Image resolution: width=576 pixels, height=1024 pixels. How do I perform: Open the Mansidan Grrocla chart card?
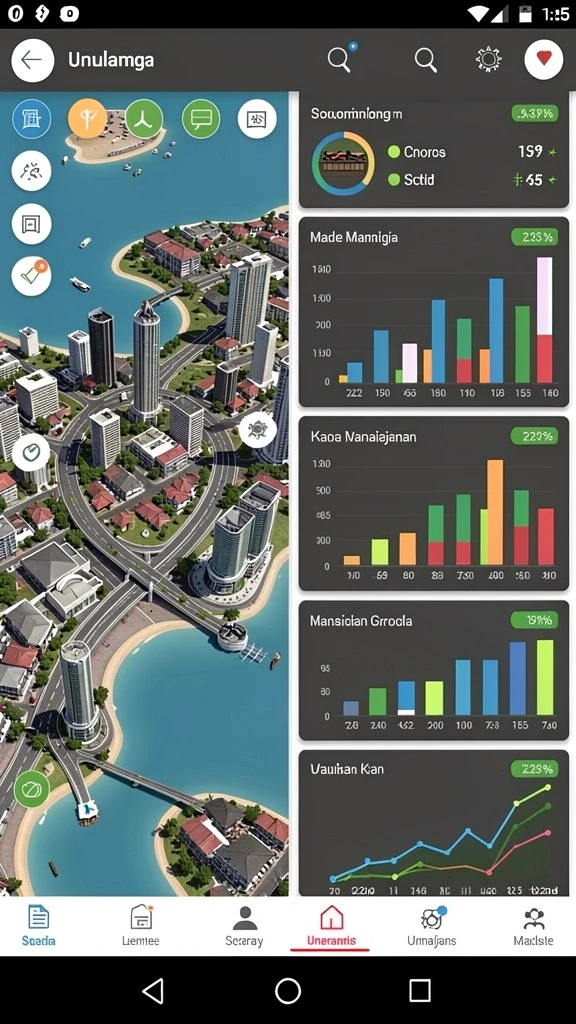[x=434, y=671]
